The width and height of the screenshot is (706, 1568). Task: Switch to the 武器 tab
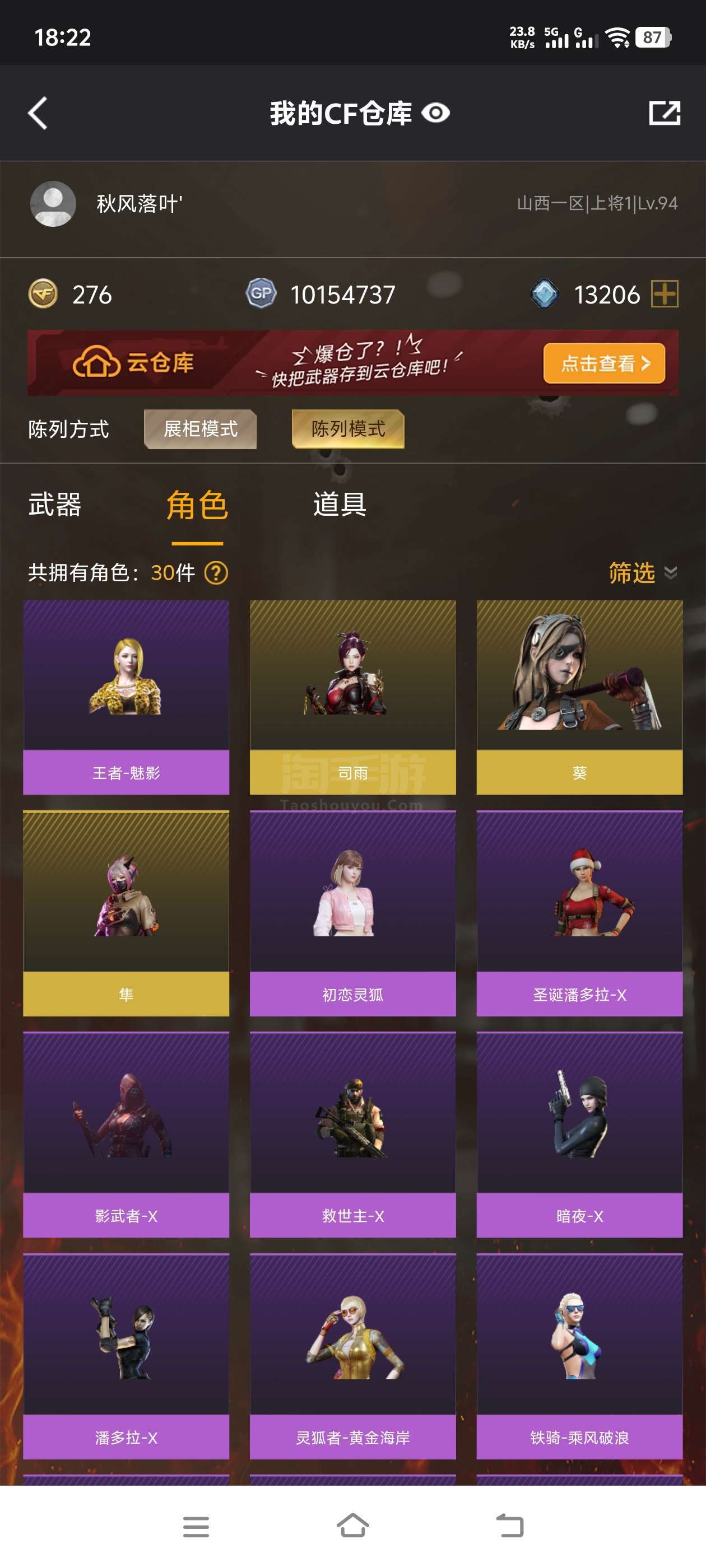tap(55, 505)
